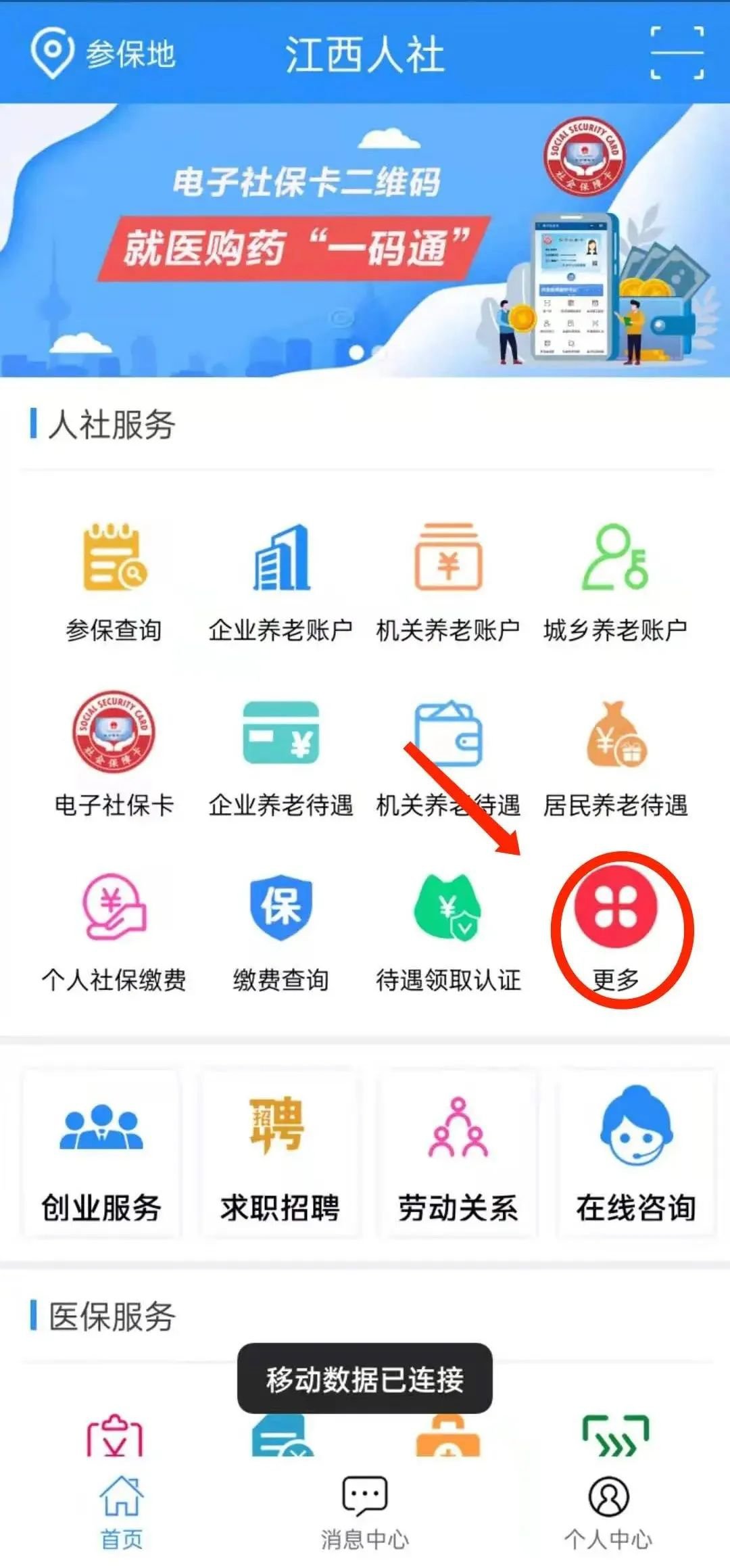Viewport: 730px width, 1568px height.
Task: Open 企业养老账户
Action: 281,581
